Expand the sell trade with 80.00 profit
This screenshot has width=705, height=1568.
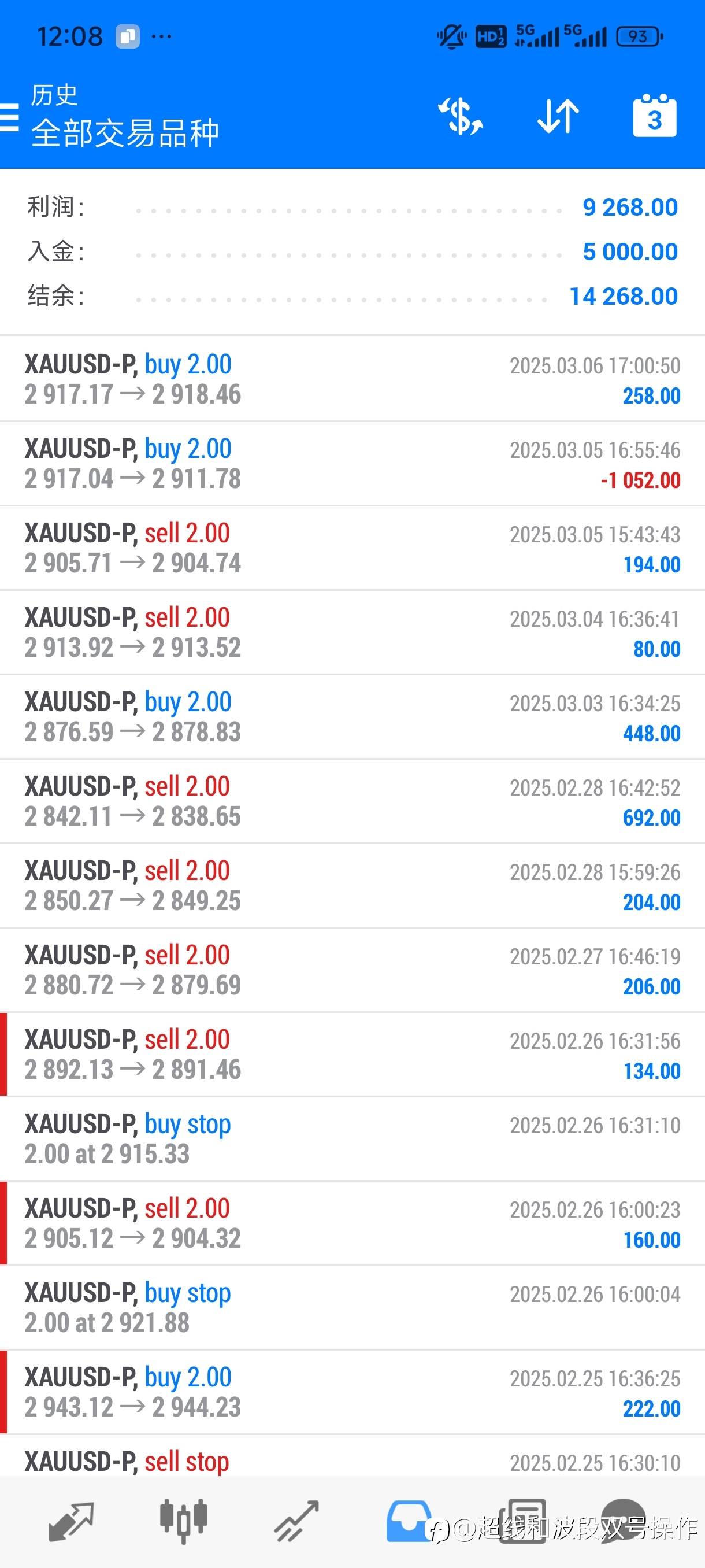tap(352, 633)
